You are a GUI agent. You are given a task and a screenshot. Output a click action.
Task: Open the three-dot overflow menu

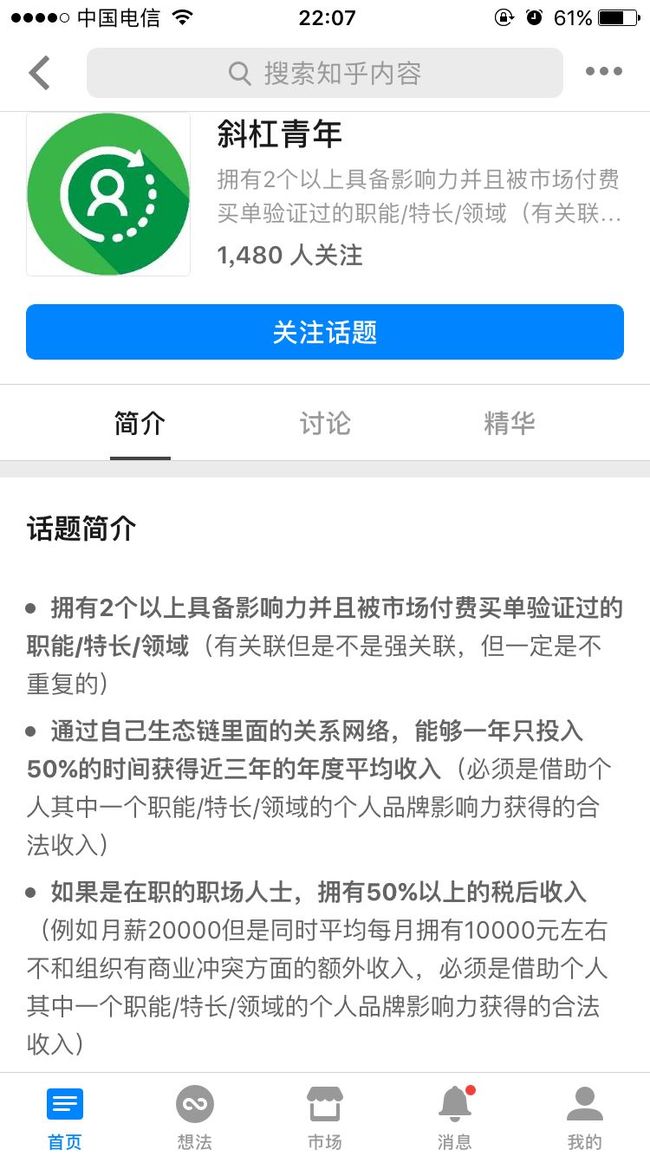604,72
